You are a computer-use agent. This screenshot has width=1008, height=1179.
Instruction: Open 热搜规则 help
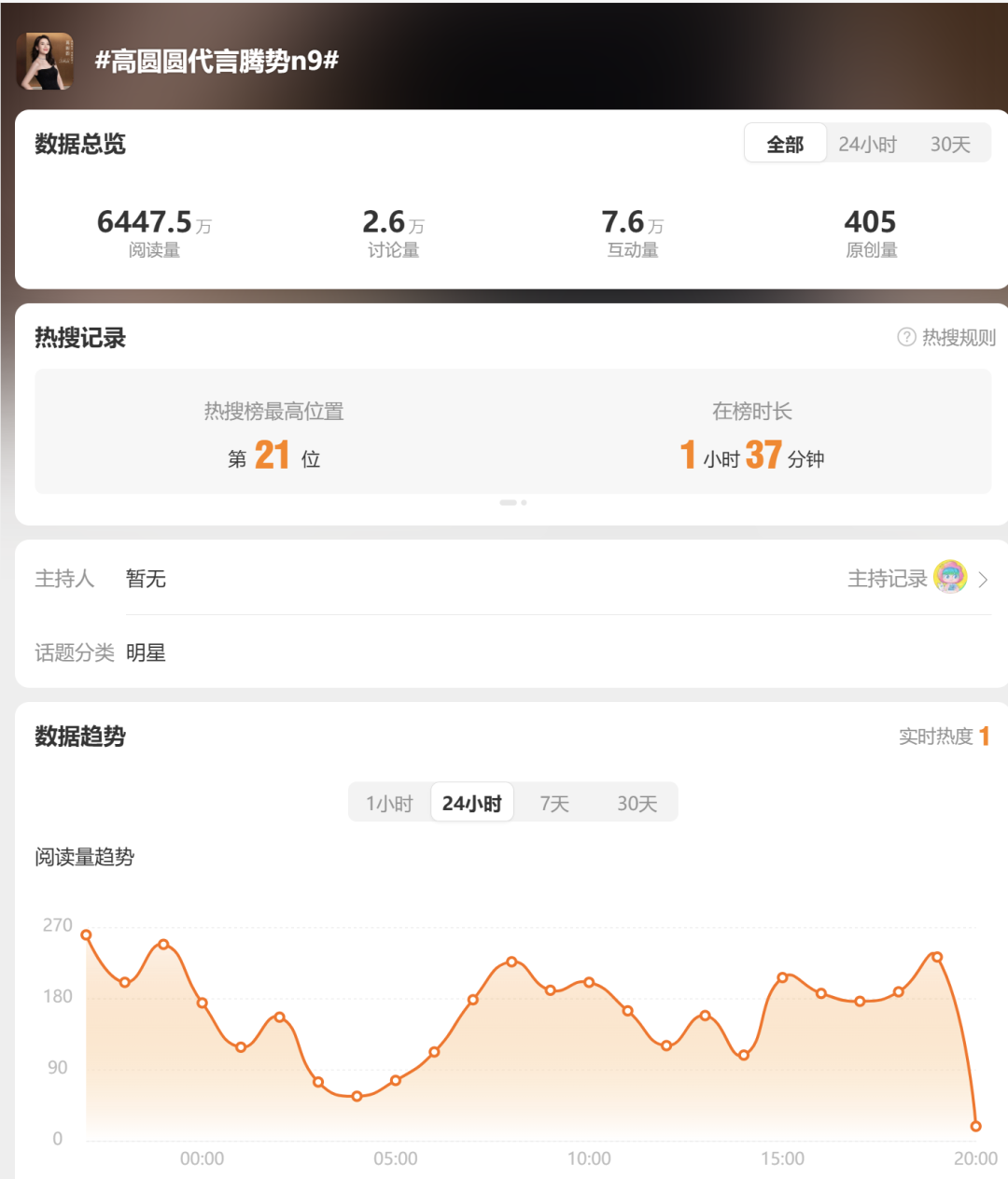coord(946,338)
